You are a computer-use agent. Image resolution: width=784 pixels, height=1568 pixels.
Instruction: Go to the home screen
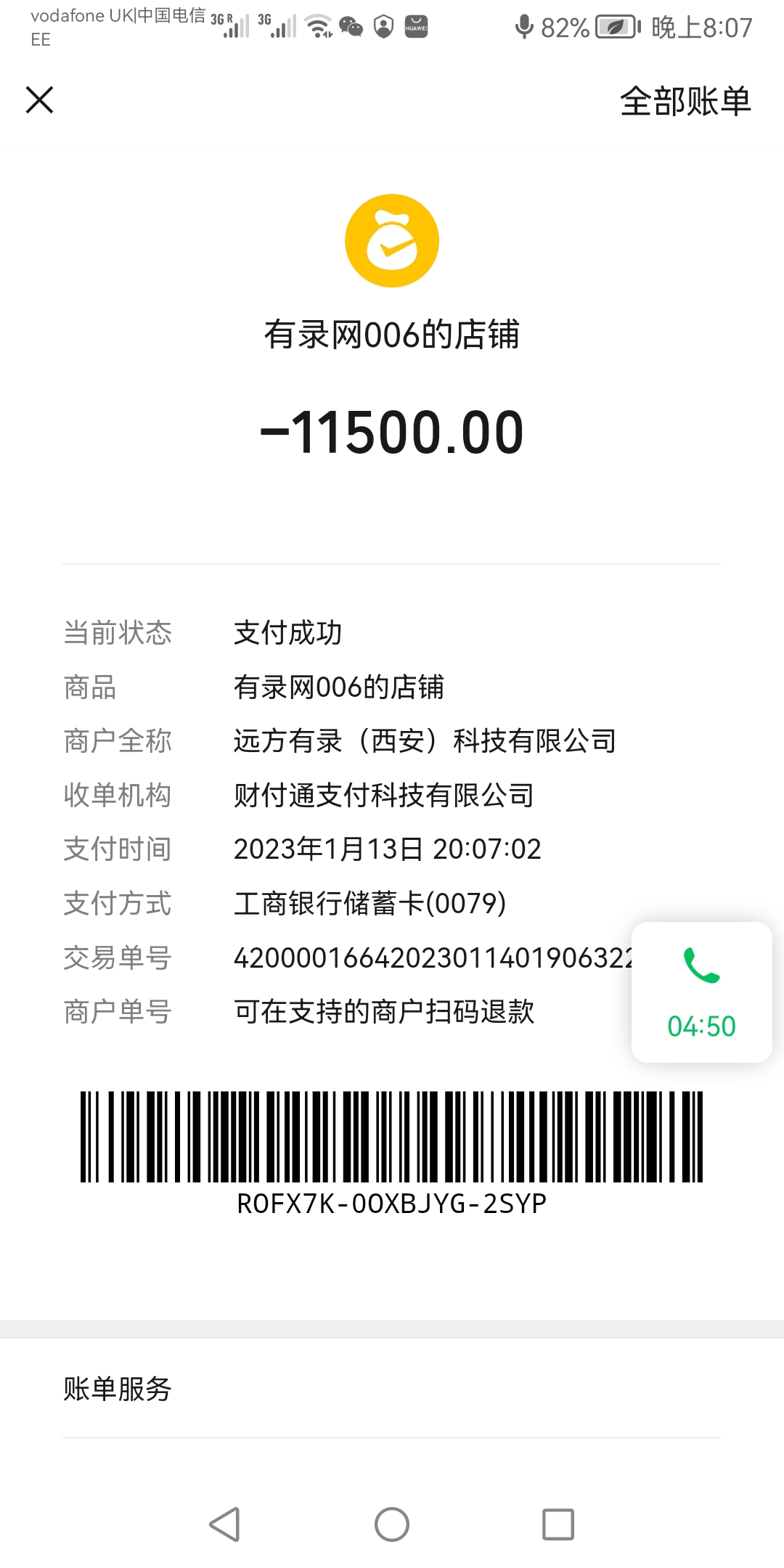point(392,1524)
